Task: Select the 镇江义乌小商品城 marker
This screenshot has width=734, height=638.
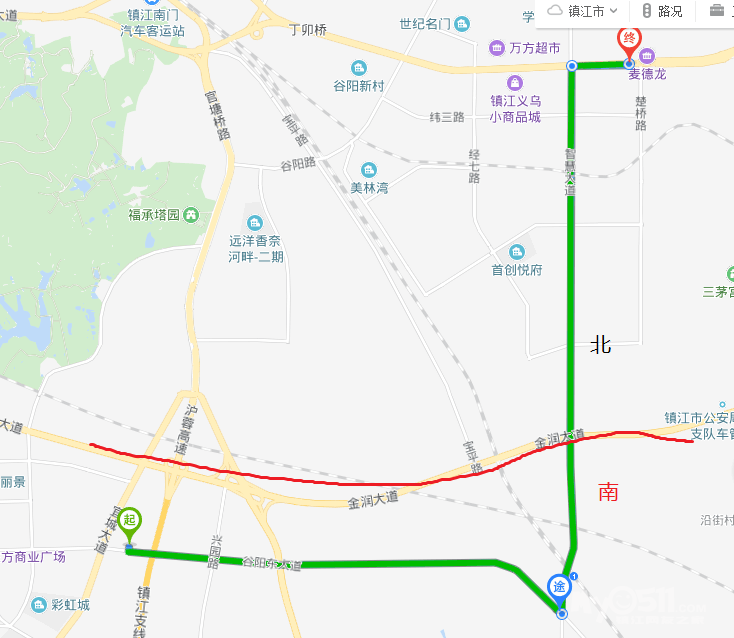Action: [515, 83]
